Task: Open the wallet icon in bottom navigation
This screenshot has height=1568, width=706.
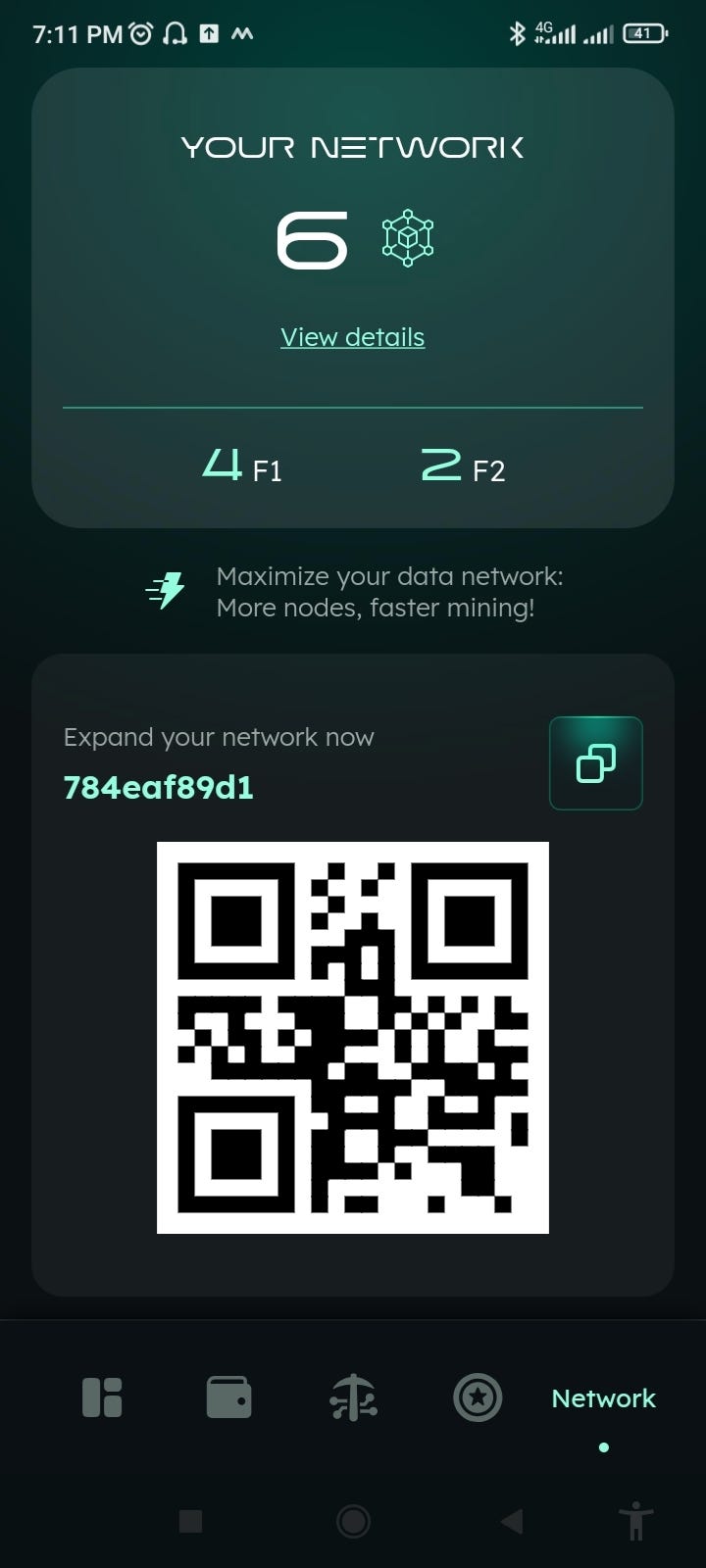Action: click(x=227, y=1398)
